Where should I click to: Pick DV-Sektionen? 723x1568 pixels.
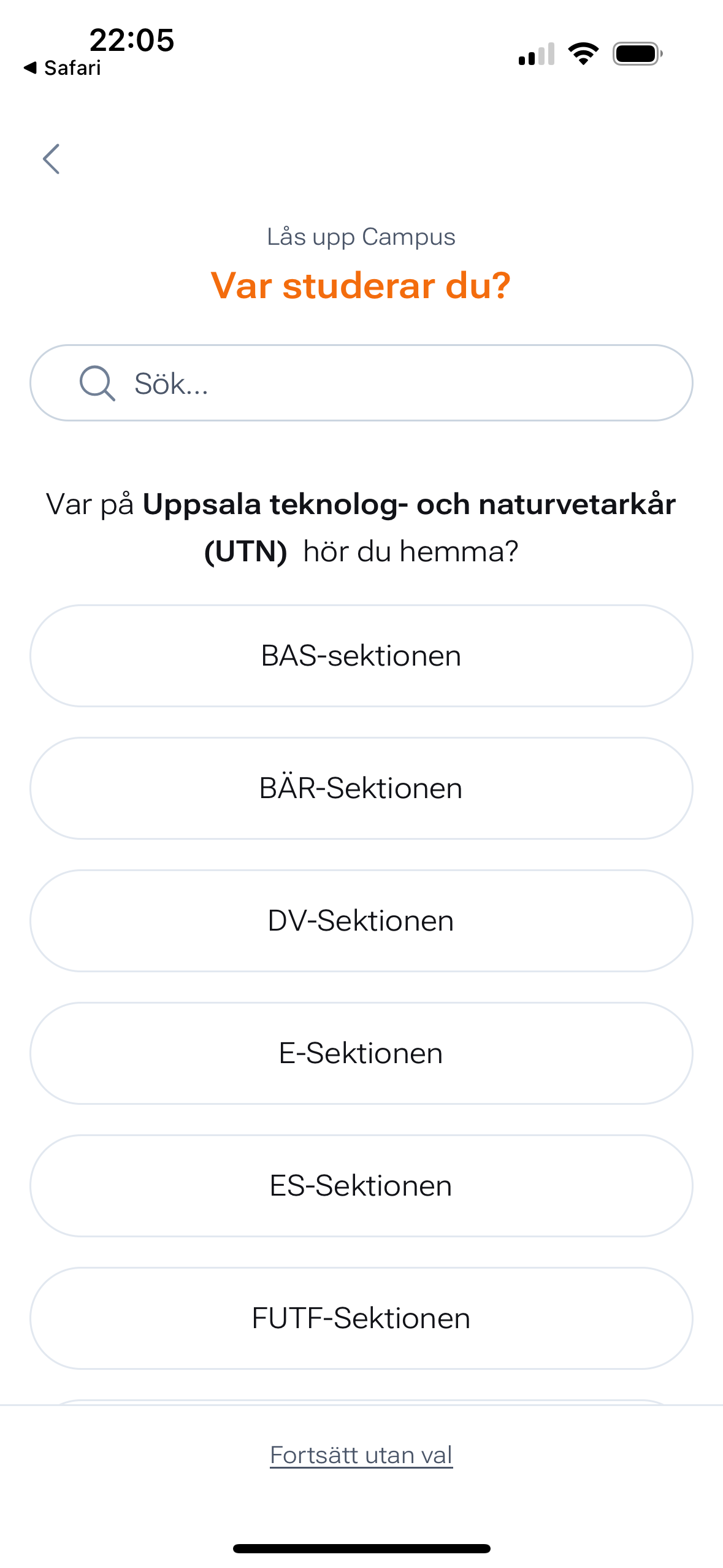point(361,921)
